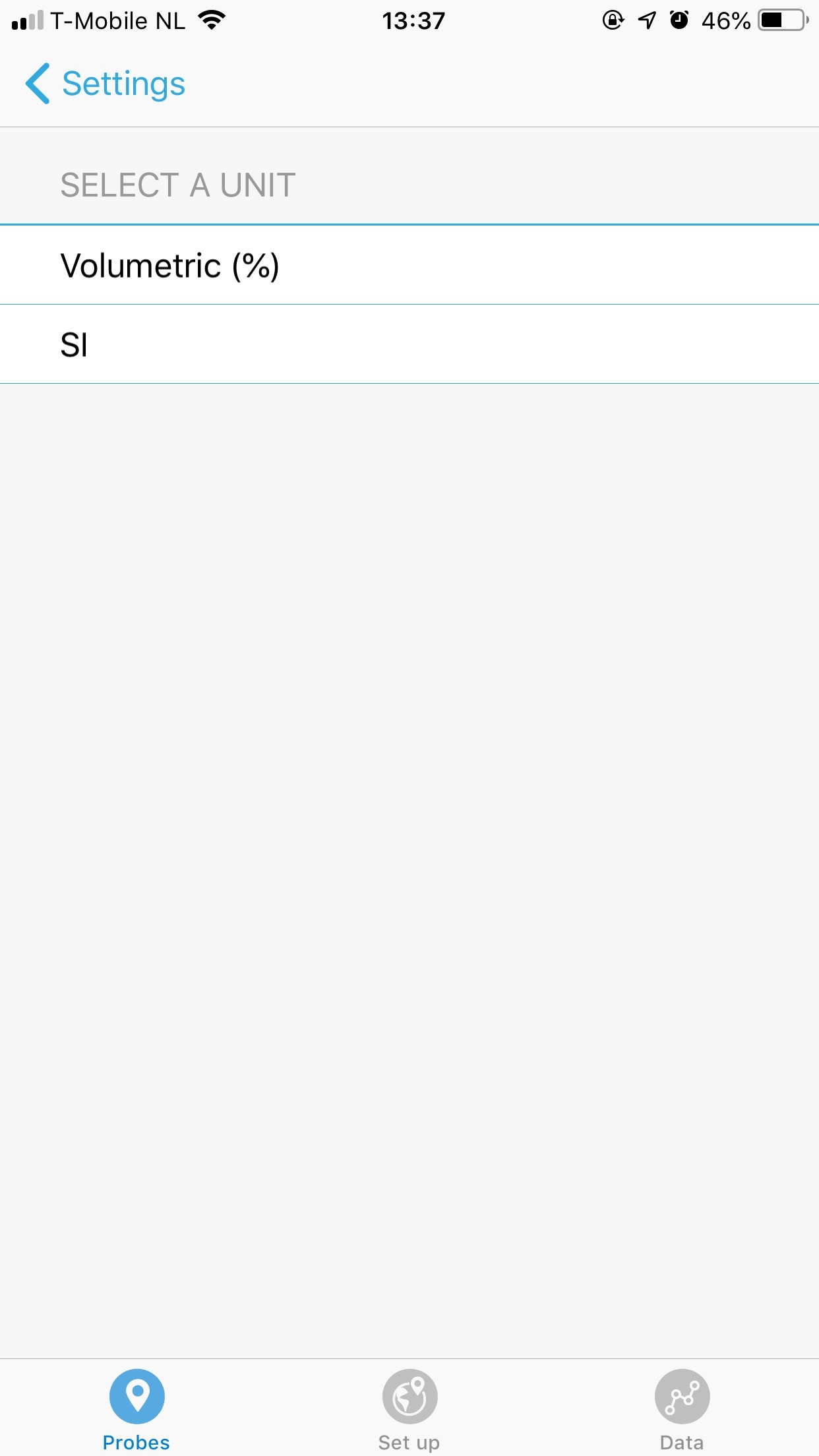This screenshot has width=819, height=1456.
Task: Go back to Settings
Action: point(106,84)
